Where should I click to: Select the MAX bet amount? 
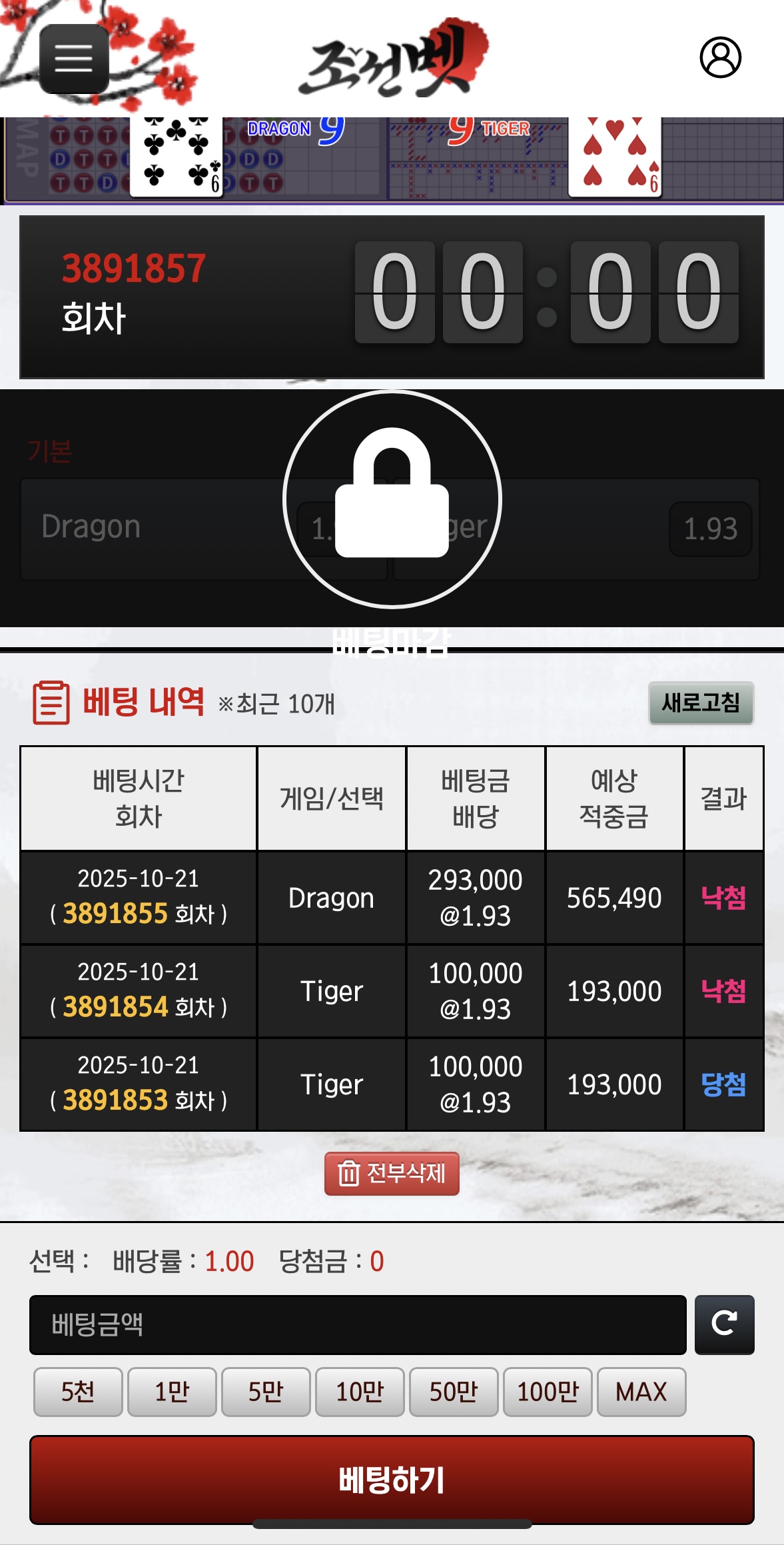[x=641, y=1392]
